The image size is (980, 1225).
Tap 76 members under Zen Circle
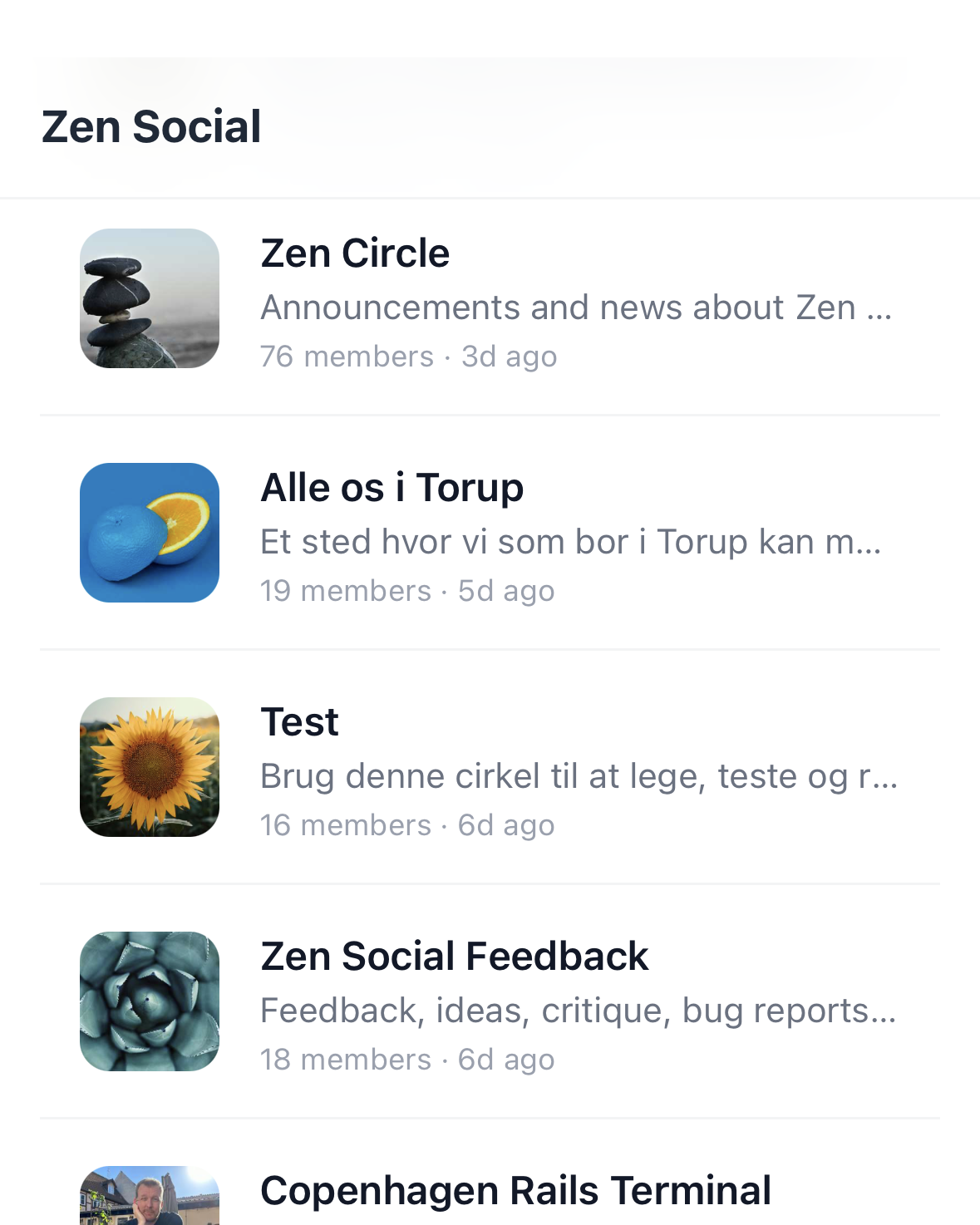point(347,356)
